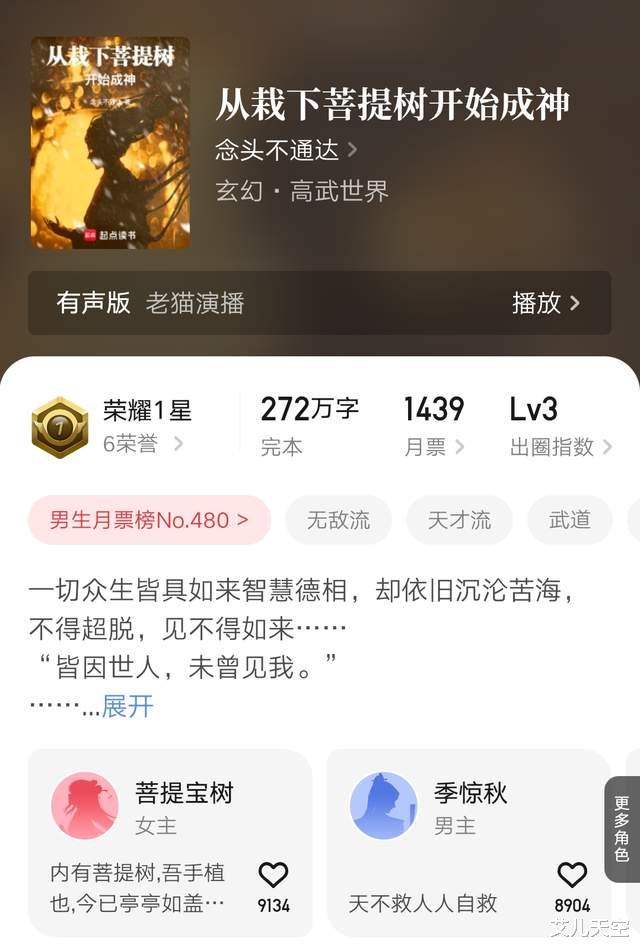Play the 有声版 audiobook

(x=545, y=303)
